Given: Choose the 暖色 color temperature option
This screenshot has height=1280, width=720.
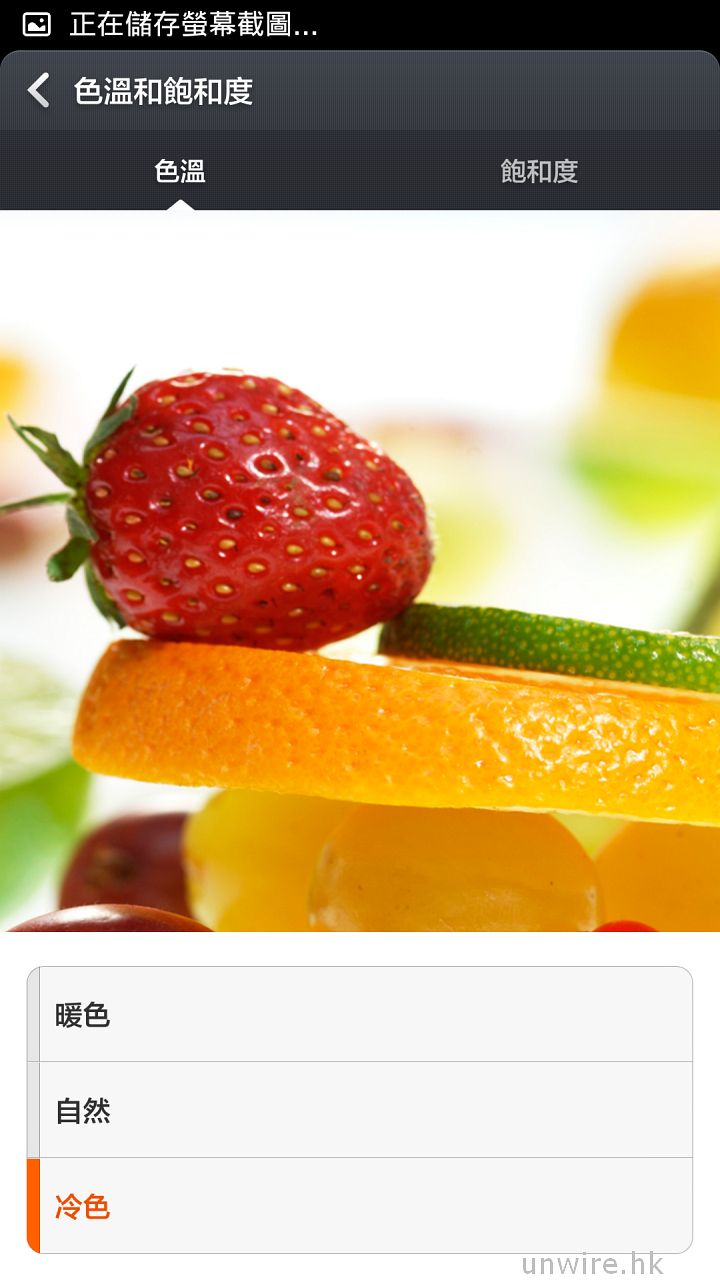Looking at the screenshot, I should pyautogui.click(x=360, y=1015).
